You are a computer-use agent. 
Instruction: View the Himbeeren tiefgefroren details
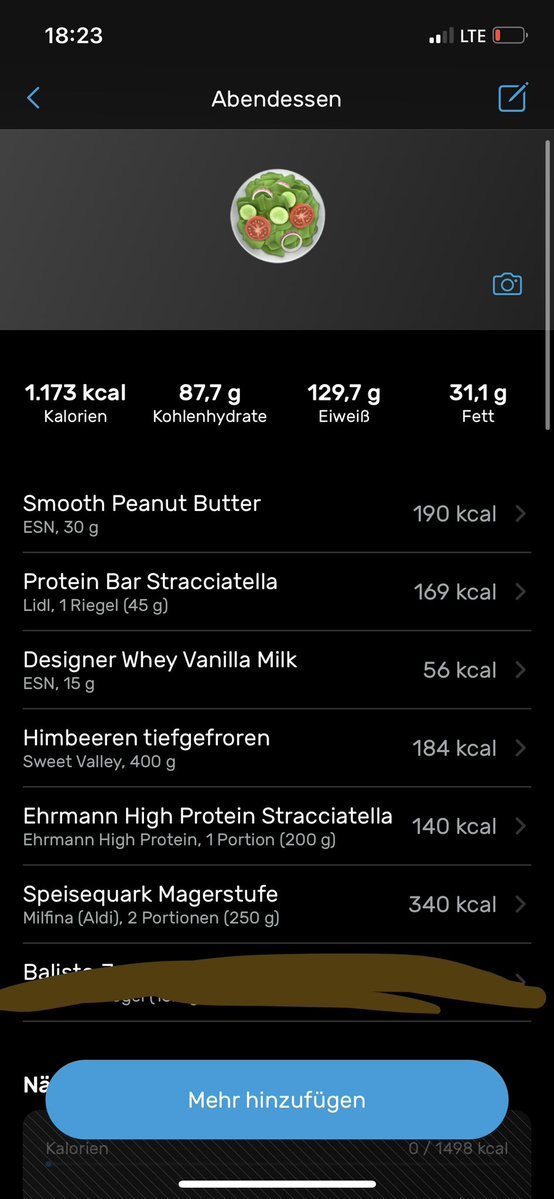pos(277,748)
